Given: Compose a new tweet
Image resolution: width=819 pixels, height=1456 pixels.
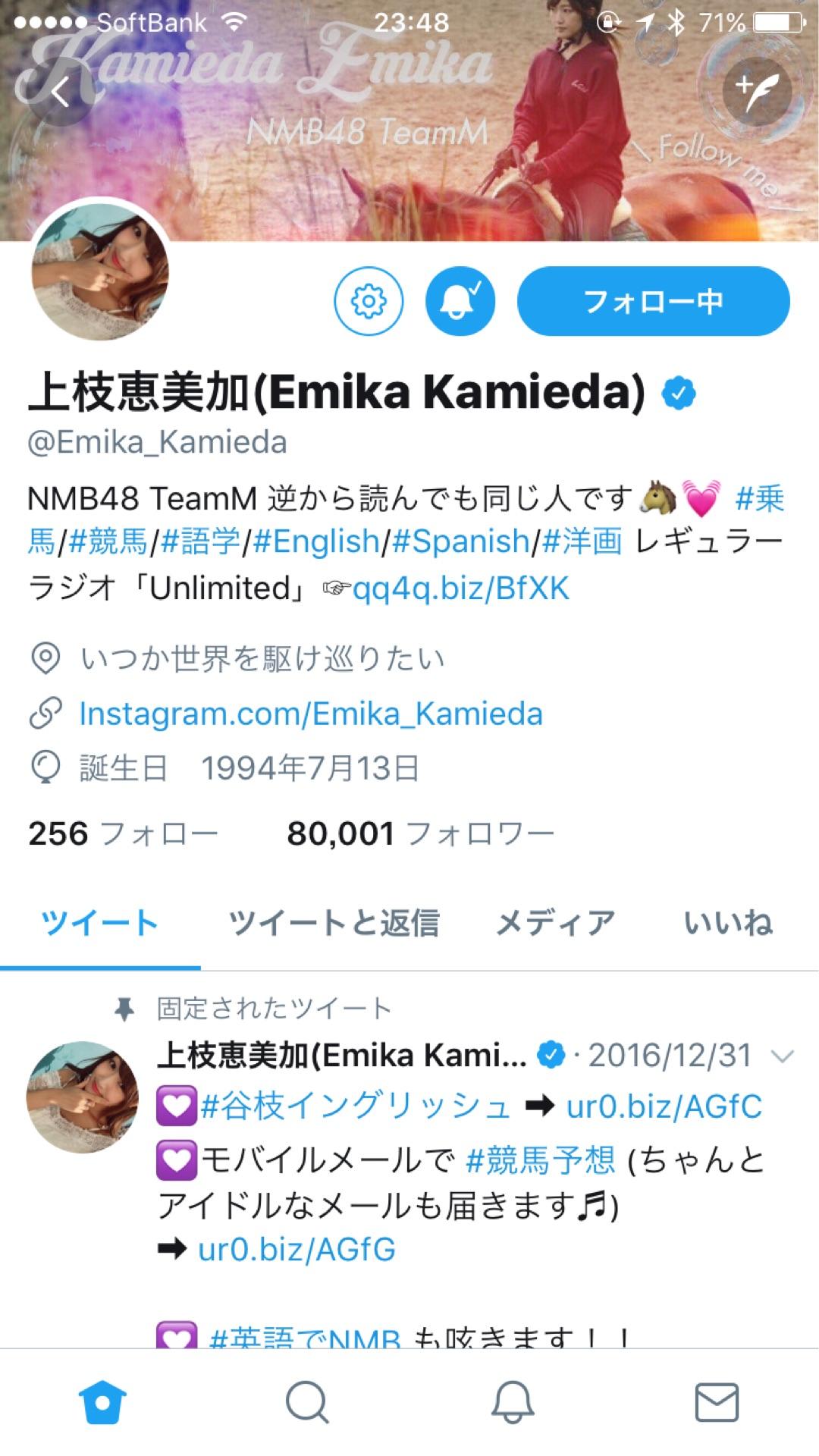Looking at the screenshot, I should pyautogui.click(x=756, y=93).
